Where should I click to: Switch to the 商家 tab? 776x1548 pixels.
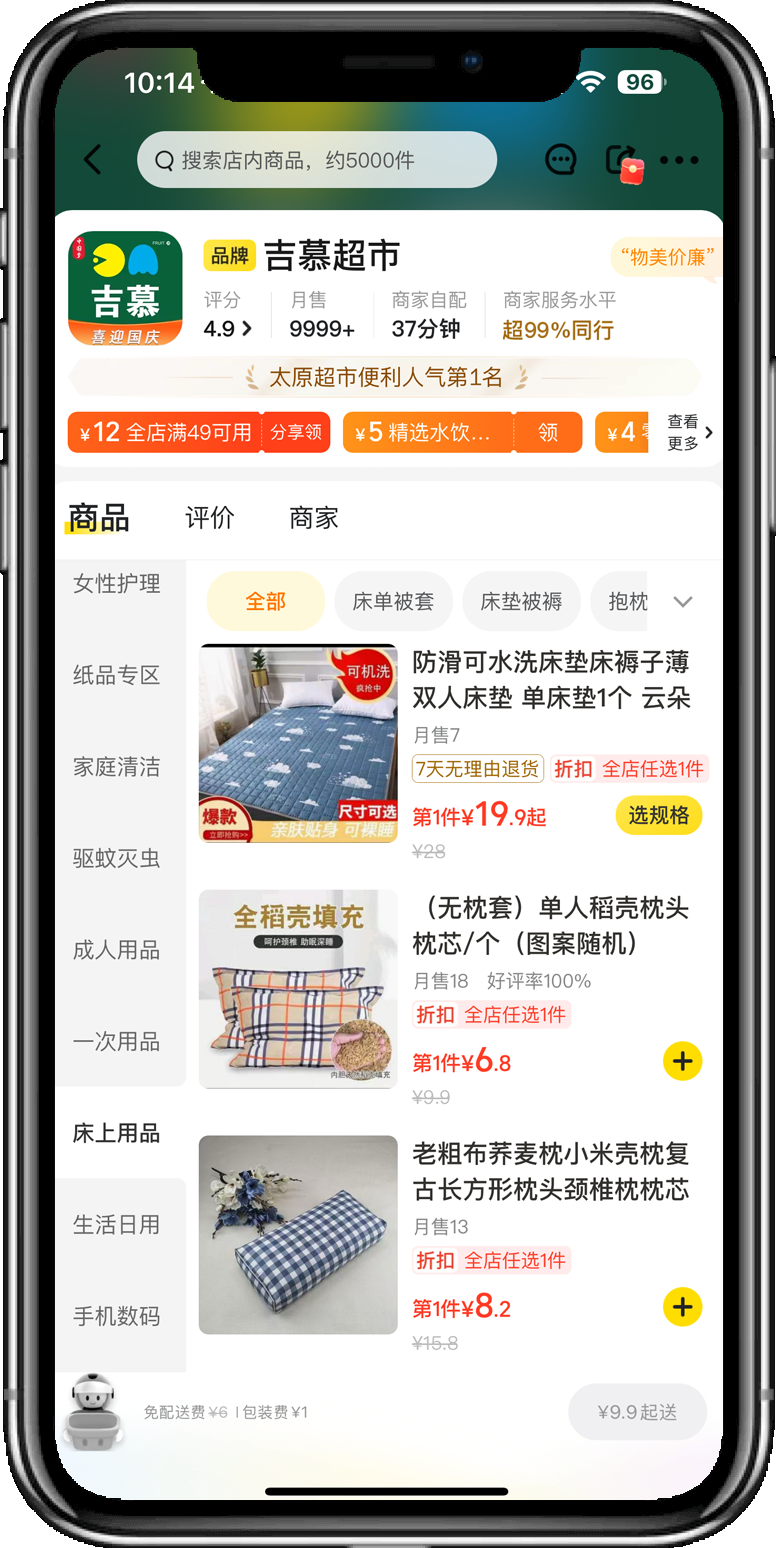(314, 518)
